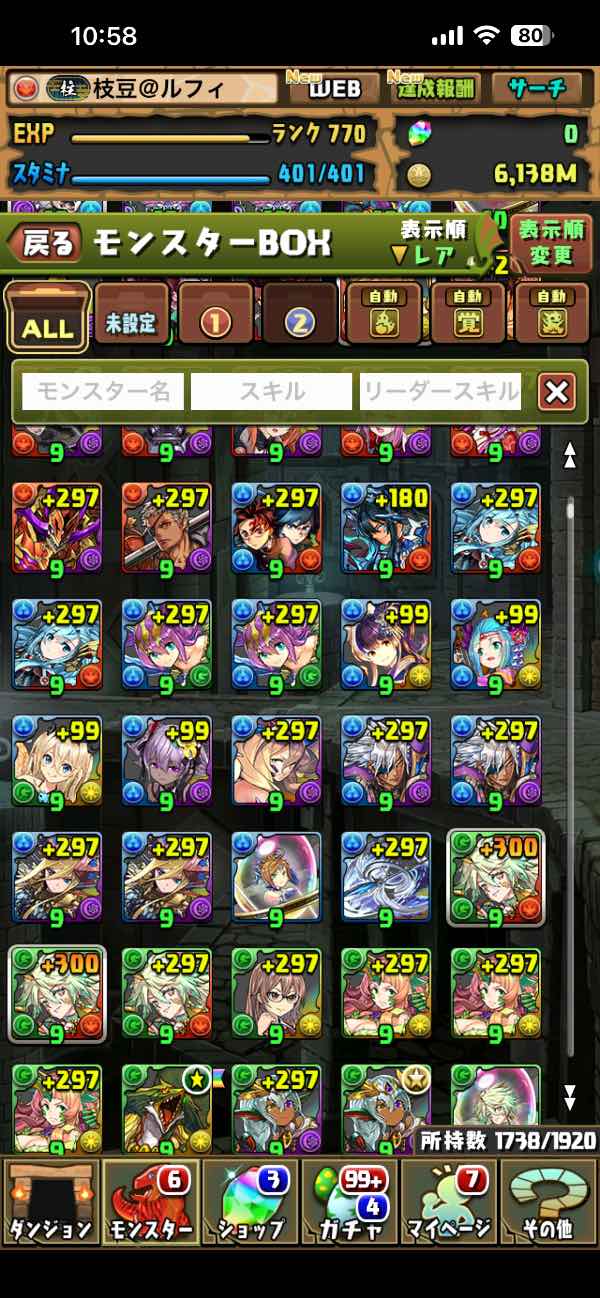Jump to bottom with scrollbar down arrows
600x1298 pixels.
pos(570,1096)
